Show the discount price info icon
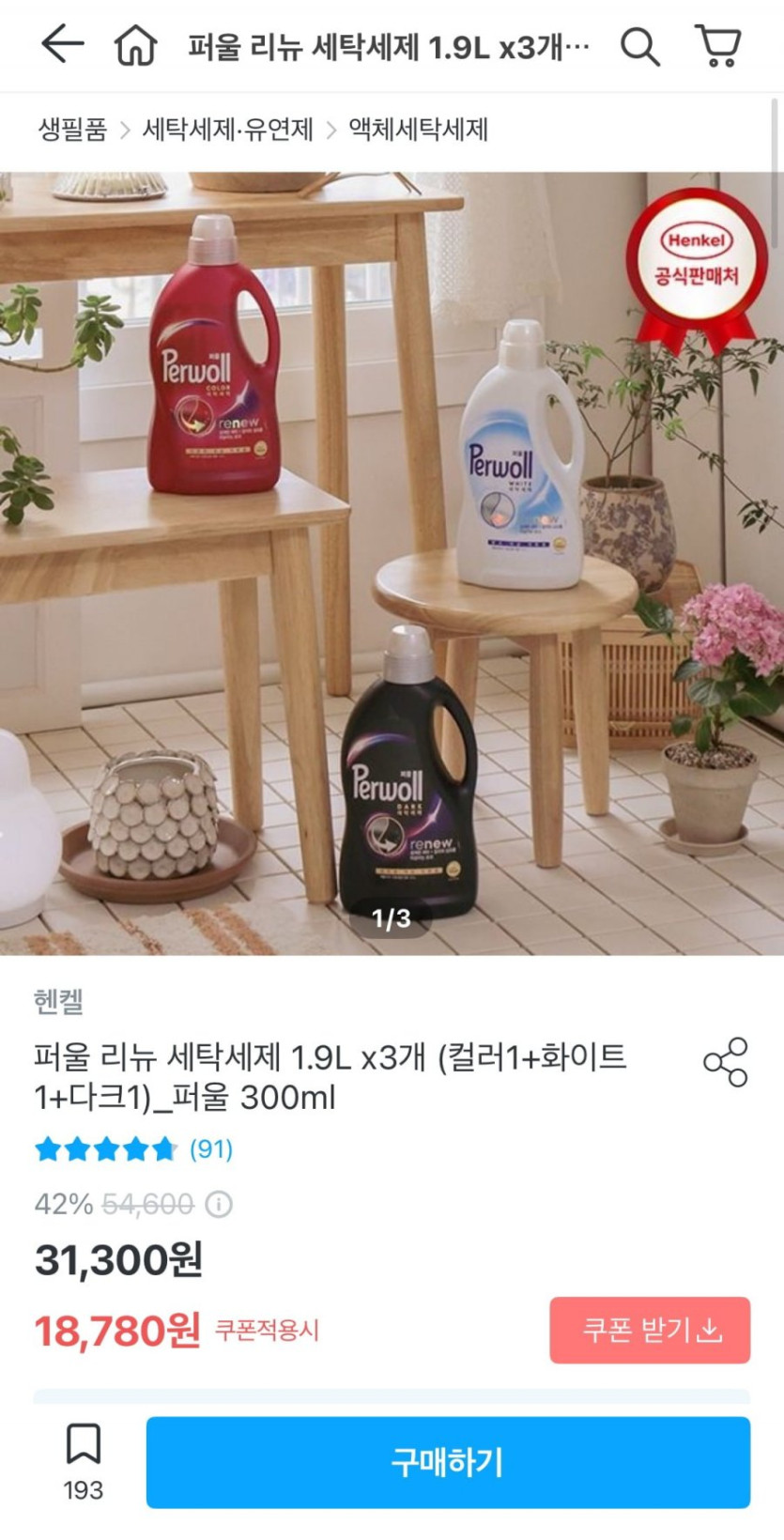The height and width of the screenshot is (1540, 784). click(x=219, y=1204)
